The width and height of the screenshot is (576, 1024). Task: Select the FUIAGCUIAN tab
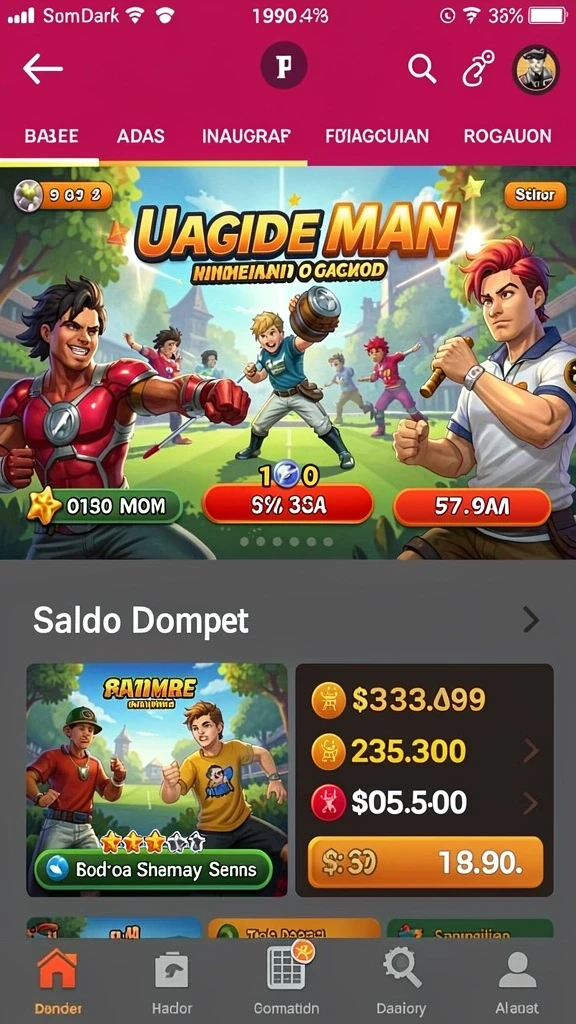point(377,136)
